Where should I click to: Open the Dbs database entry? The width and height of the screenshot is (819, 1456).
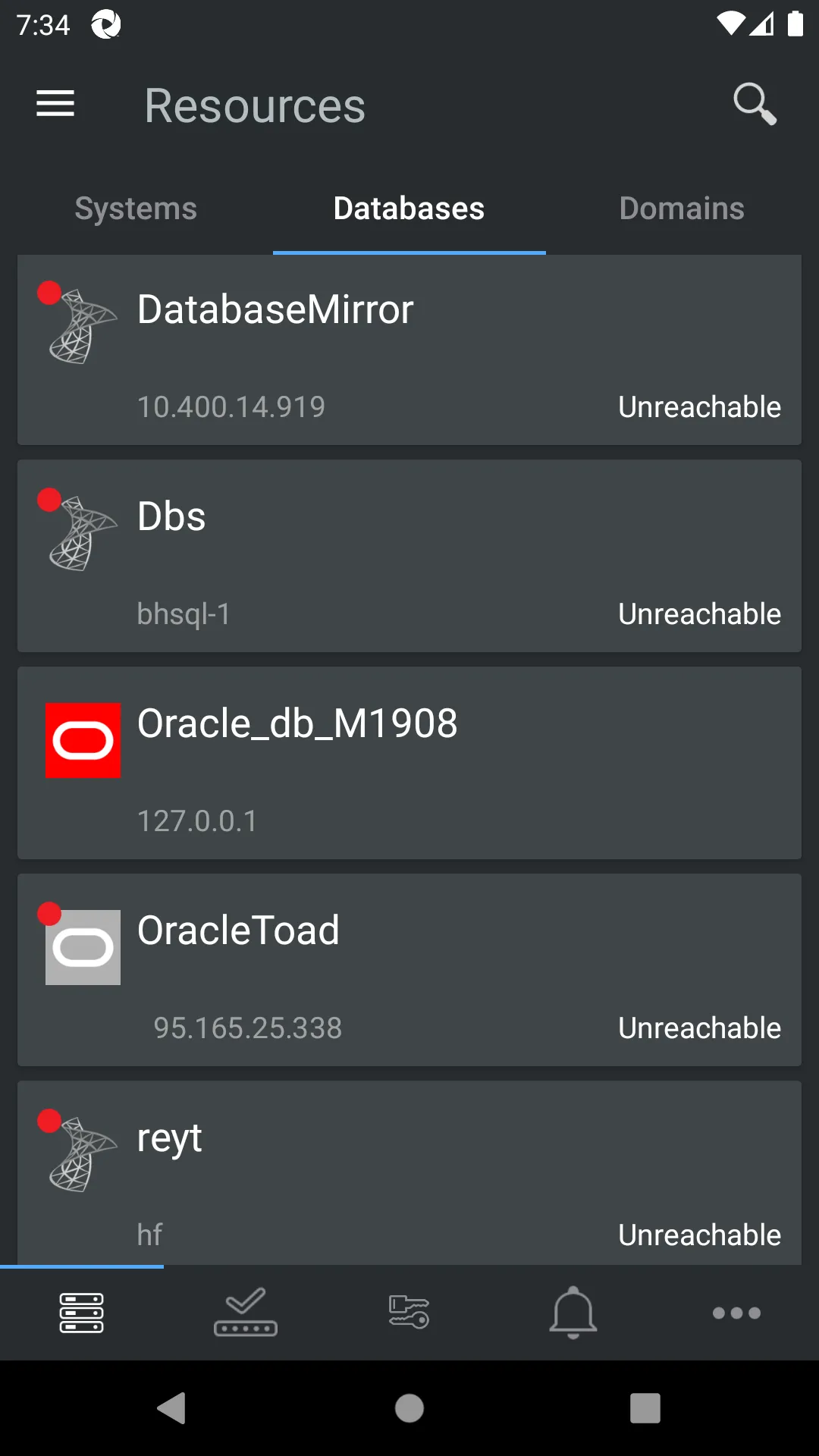409,556
